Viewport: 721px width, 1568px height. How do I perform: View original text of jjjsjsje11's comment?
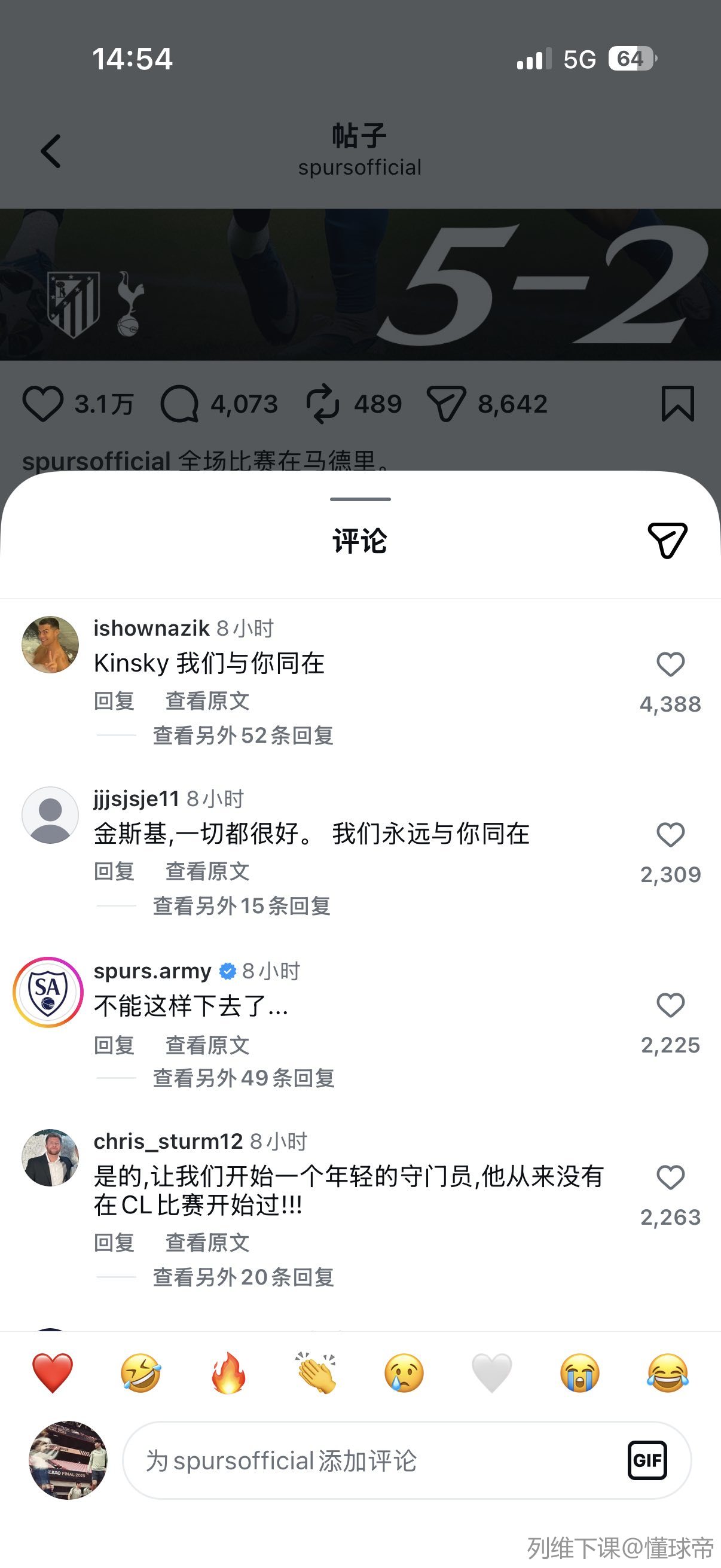point(207,871)
